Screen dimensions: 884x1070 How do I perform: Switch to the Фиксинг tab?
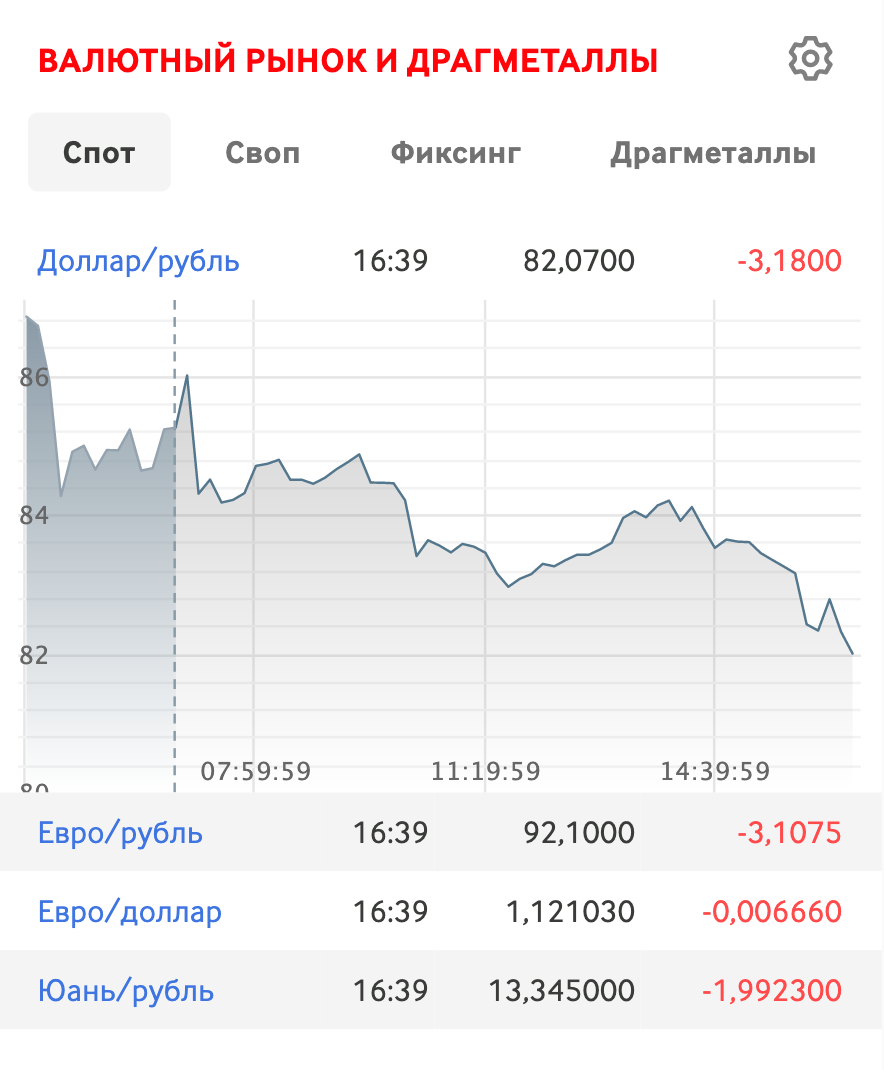tap(455, 153)
